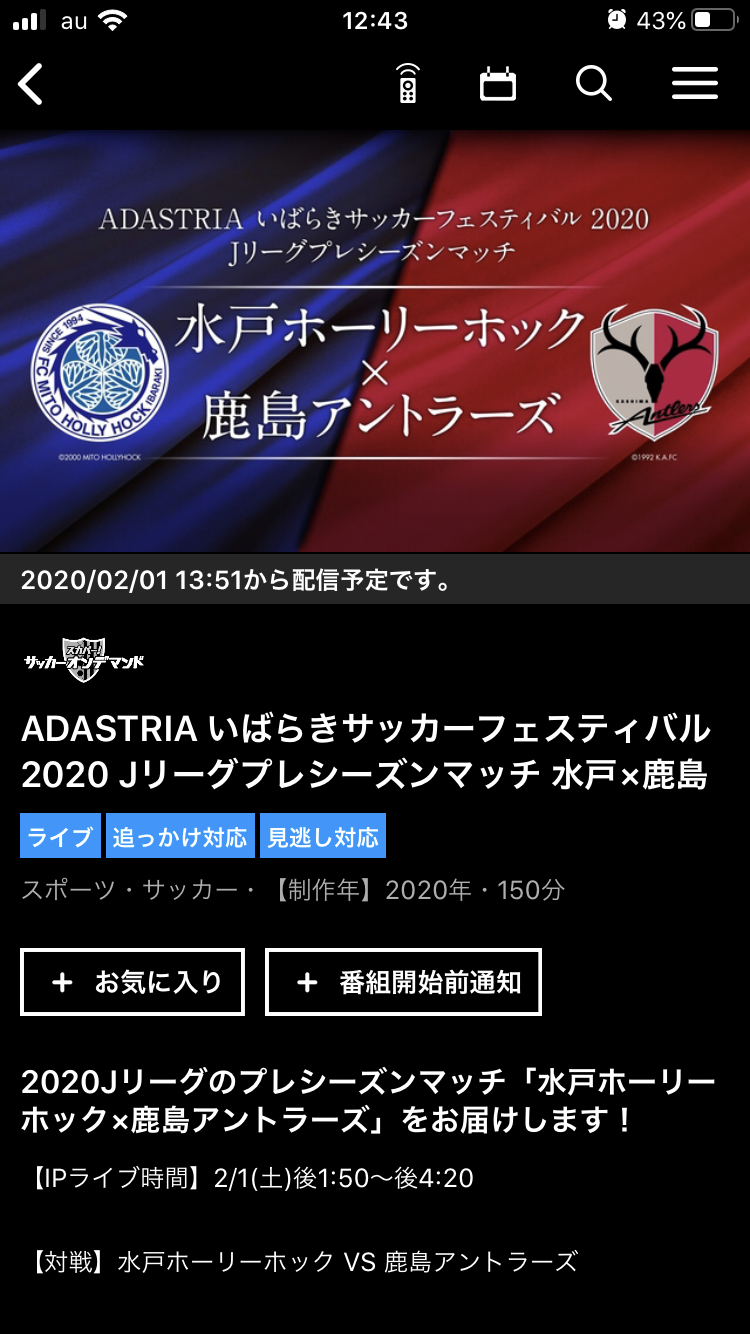Image resolution: width=750 pixels, height=1334 pixels.
Task: Open search with the magnifier icon
Action: click(593, 84)
